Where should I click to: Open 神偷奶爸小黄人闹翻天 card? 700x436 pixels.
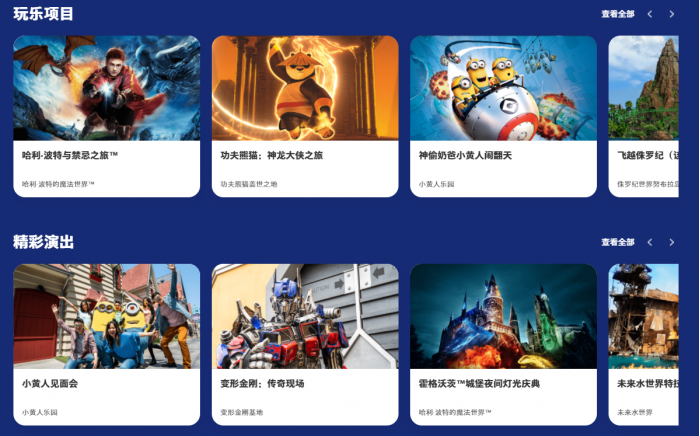(503, 116)
